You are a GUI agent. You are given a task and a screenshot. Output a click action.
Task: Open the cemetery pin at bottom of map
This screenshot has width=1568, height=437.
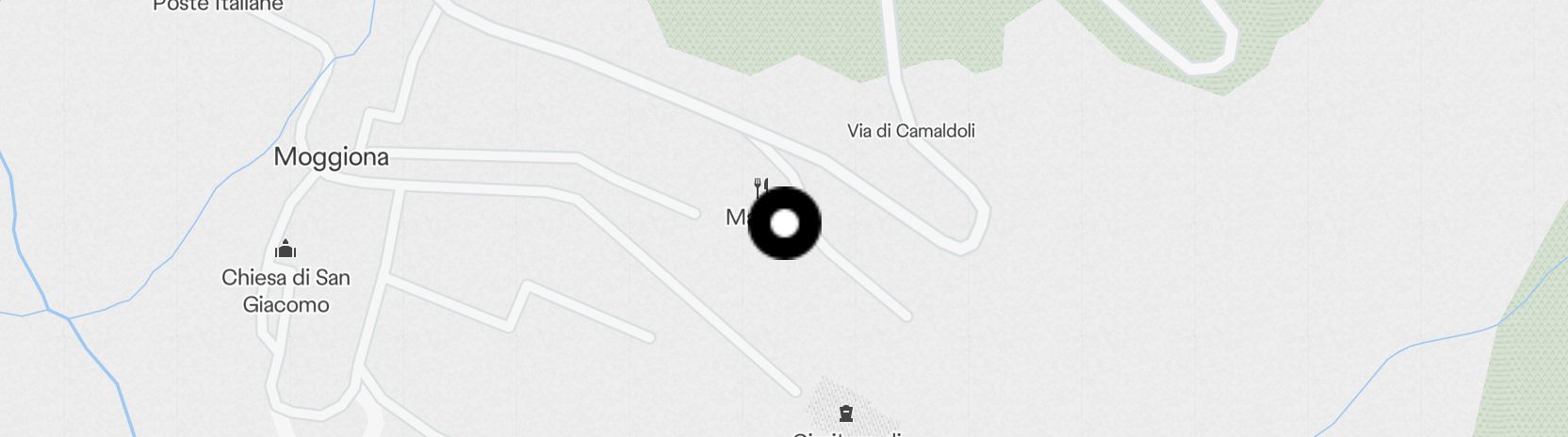846,413
